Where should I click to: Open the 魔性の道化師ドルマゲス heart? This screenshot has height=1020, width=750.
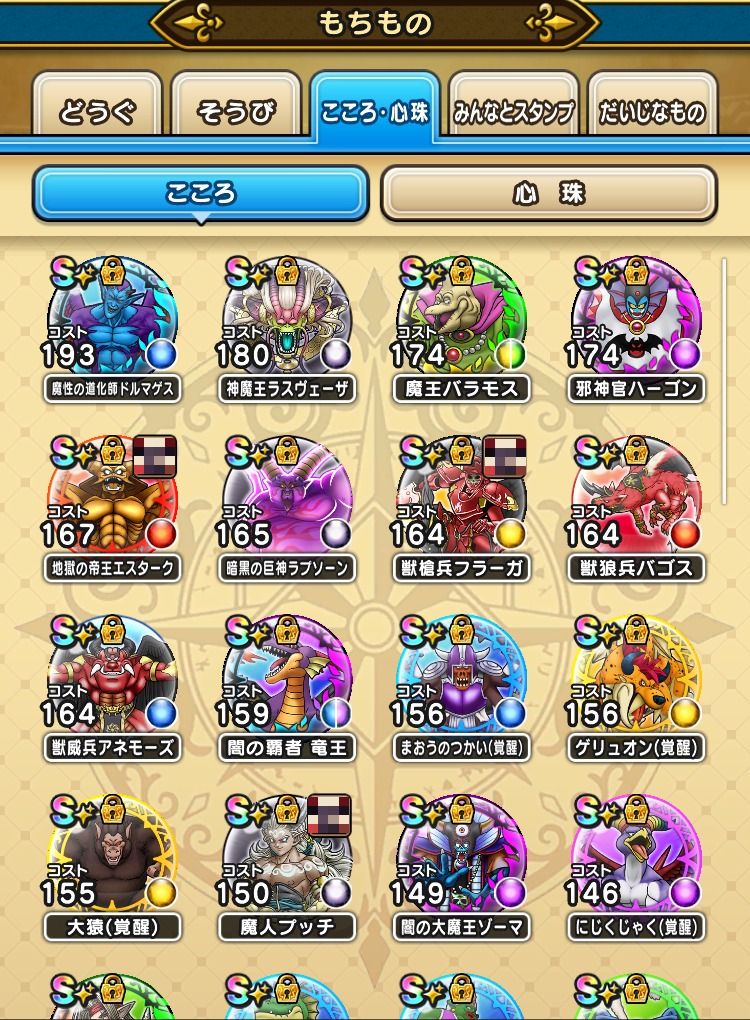pos(112,320)
